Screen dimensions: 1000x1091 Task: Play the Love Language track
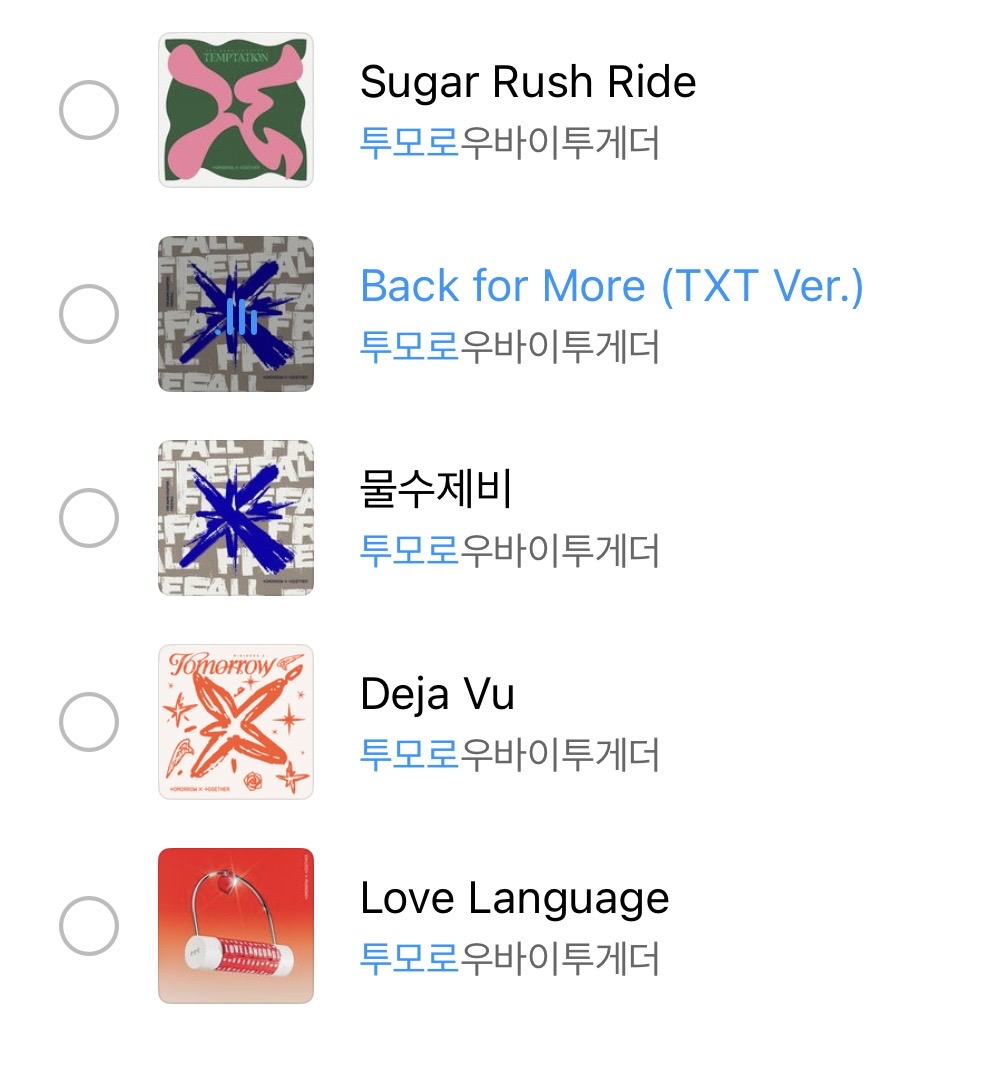(x=514, y=898)
